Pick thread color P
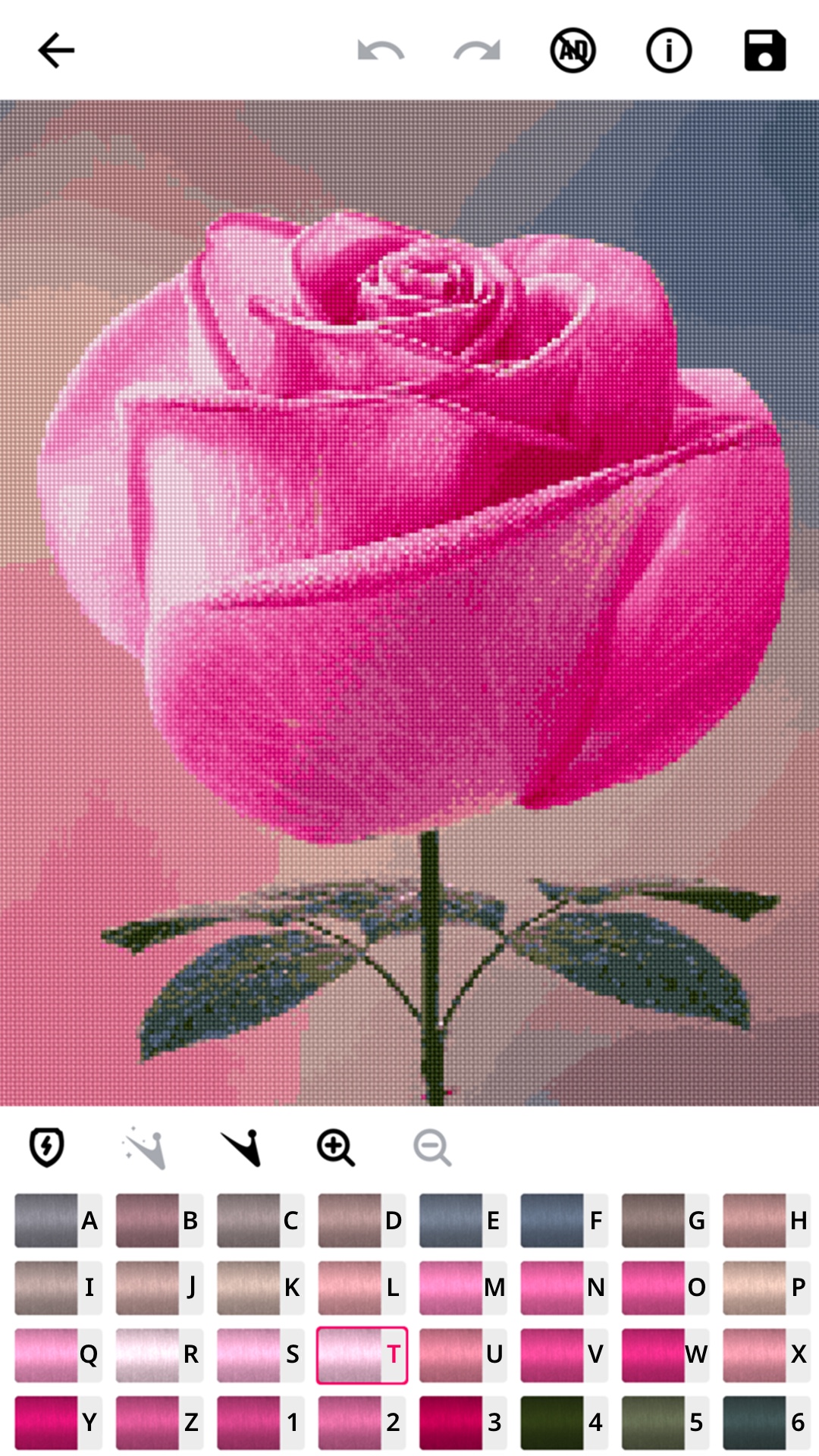 pos(766,1287)
